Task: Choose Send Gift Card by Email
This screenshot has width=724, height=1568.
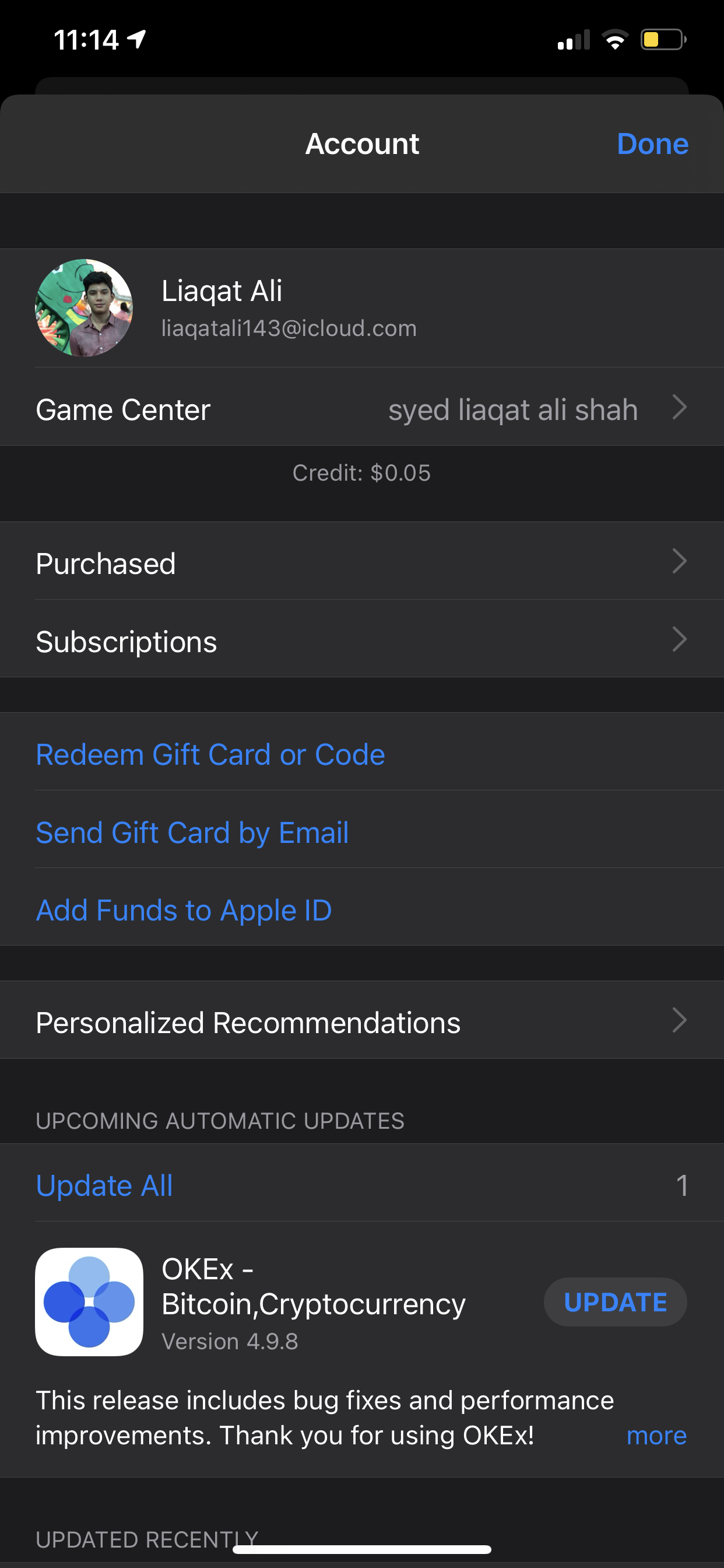Action: point(192,832)
